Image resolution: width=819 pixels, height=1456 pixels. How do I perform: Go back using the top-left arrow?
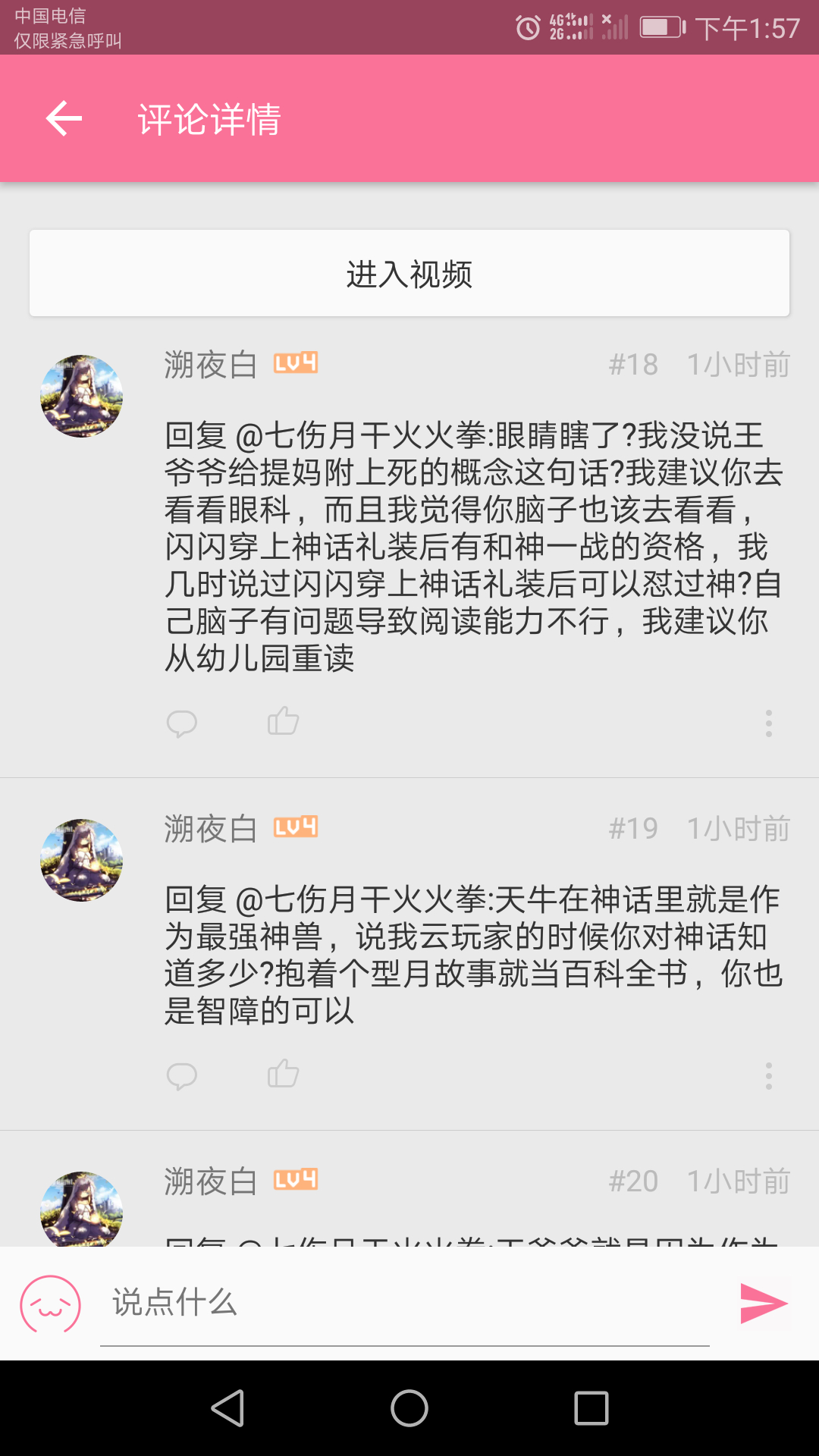[64, 118]
